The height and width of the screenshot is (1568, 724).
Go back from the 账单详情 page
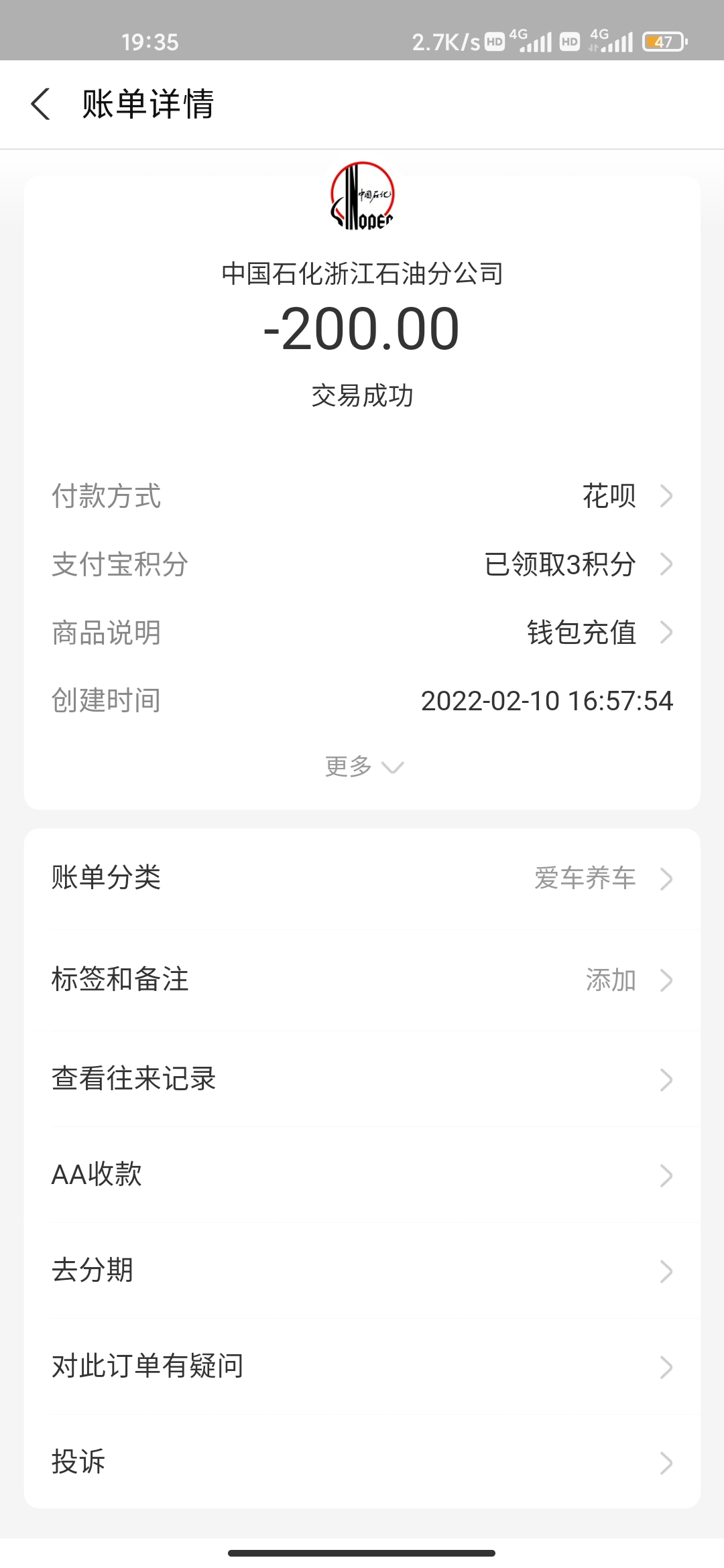tap(41, 105)
